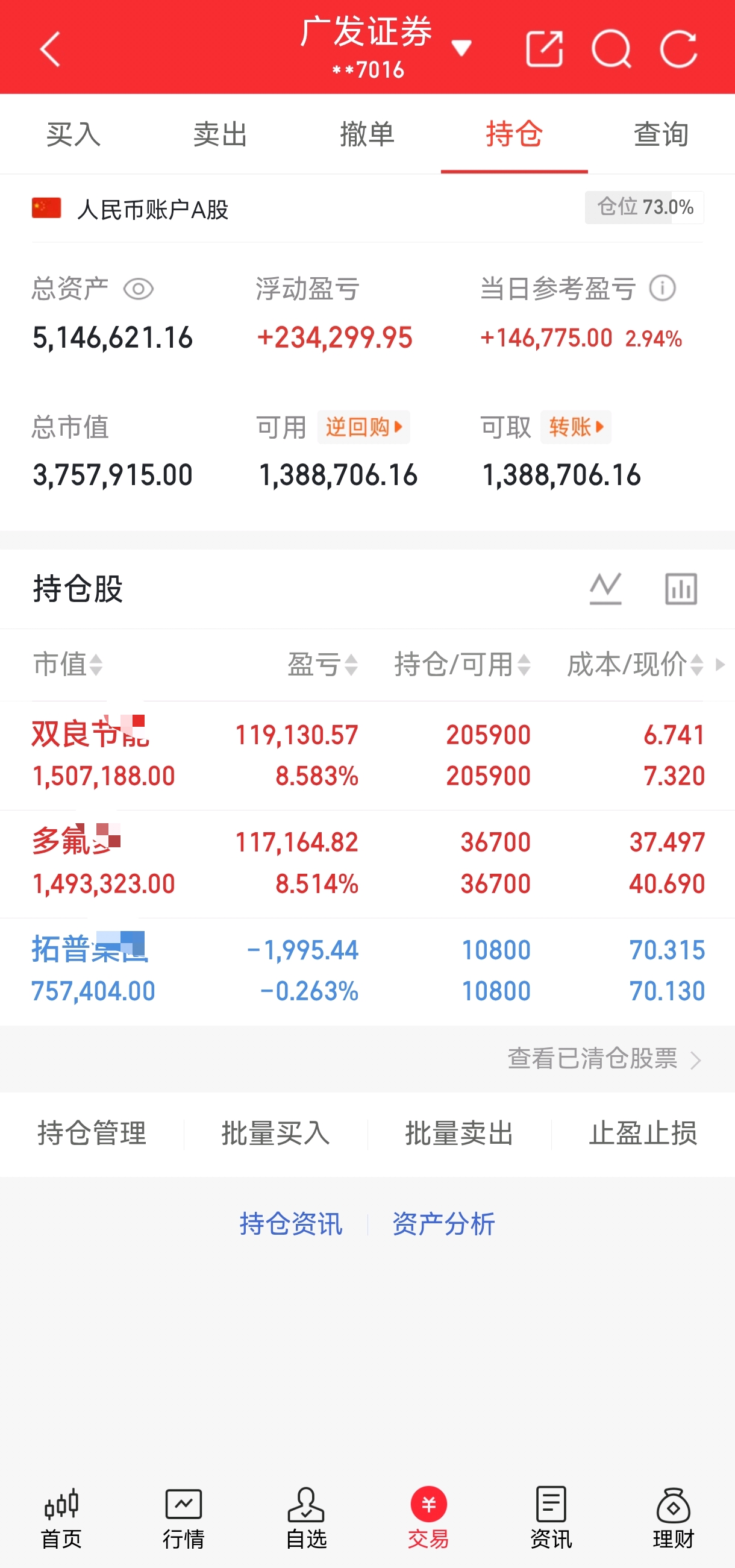Tap the 转账 button
This screenshot has width=735, height=1568.
coord(575,427)
